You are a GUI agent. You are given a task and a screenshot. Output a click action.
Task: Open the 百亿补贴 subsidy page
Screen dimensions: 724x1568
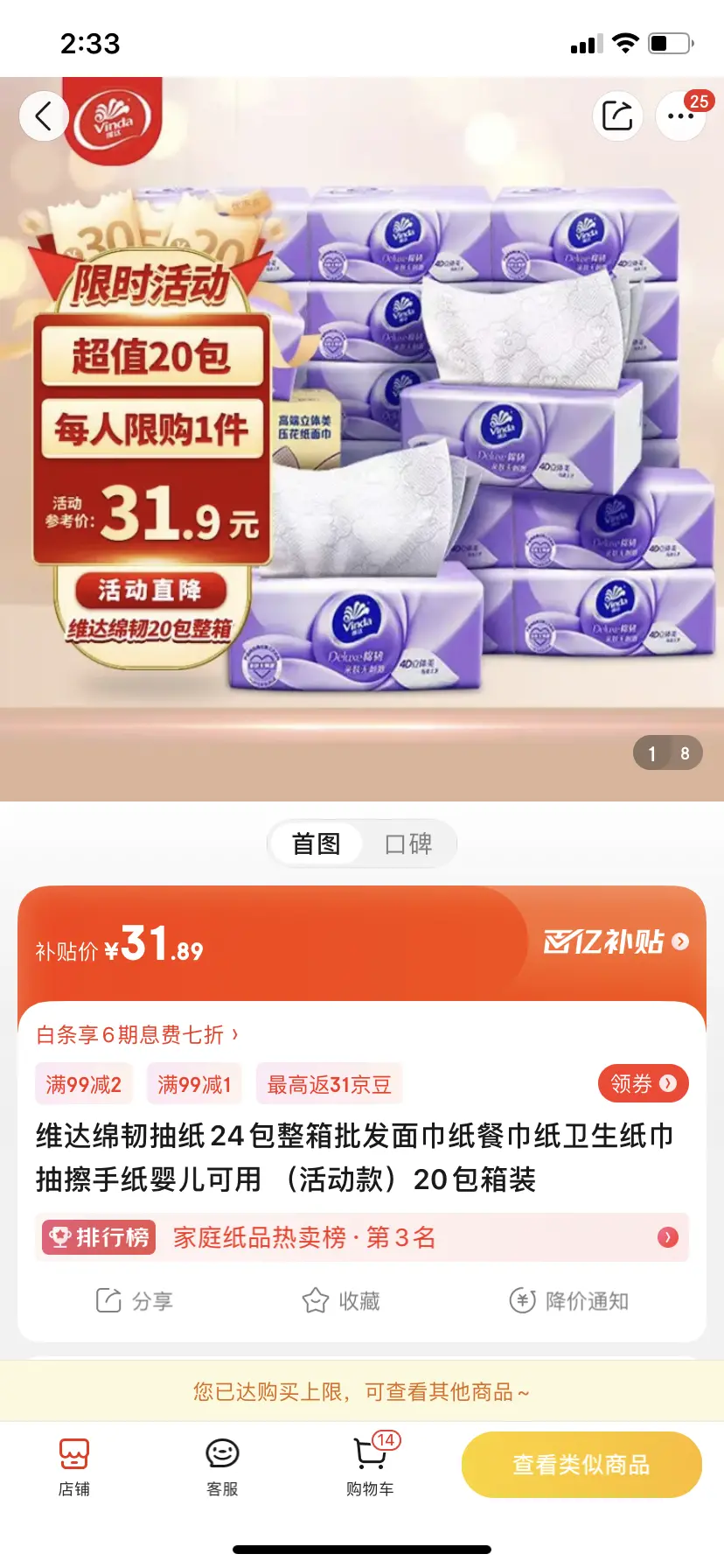coord(616,941)
